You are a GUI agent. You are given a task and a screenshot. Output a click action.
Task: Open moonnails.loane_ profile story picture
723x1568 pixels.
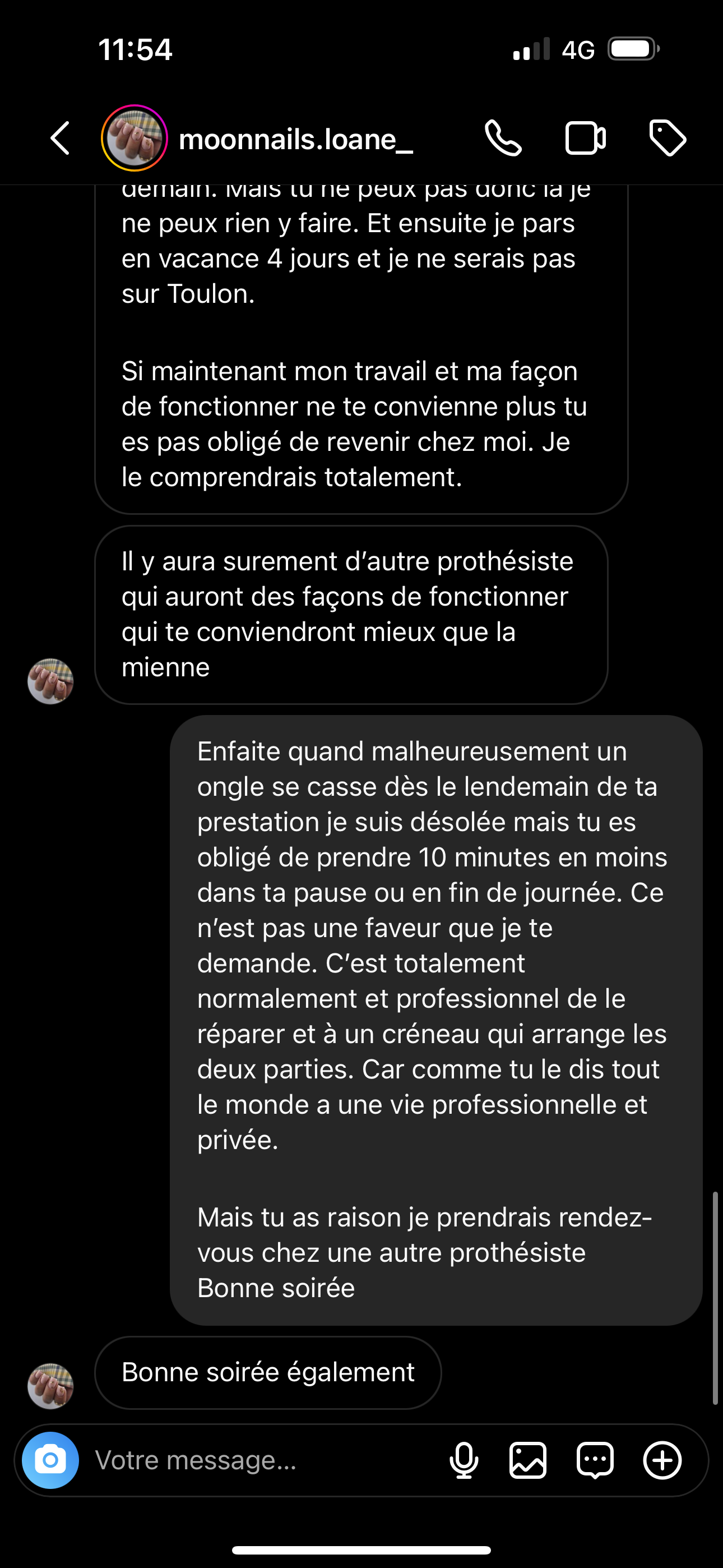coord(134,138)
